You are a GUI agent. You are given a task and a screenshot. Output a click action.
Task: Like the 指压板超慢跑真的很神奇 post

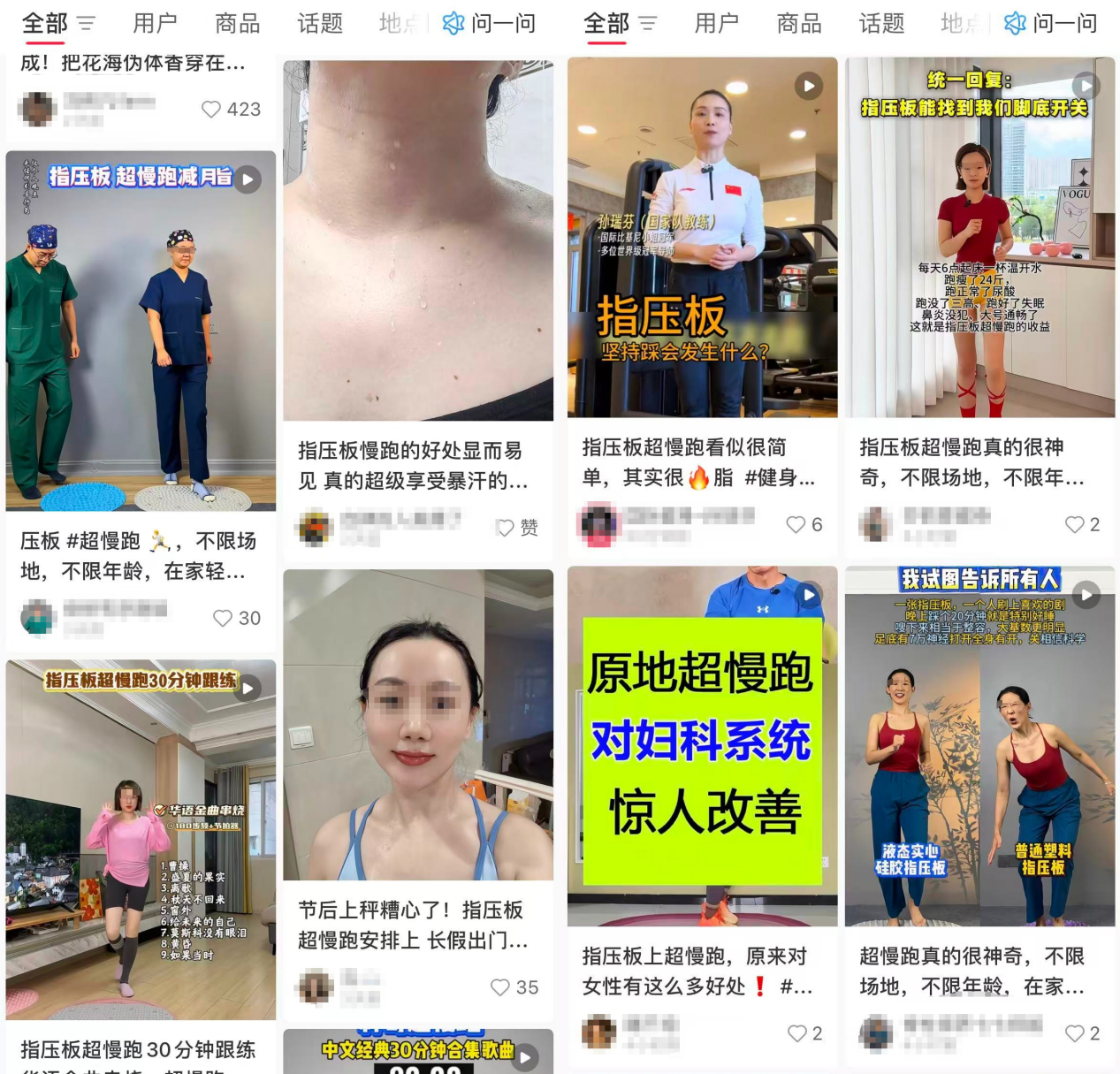(x=1074, y=524)
